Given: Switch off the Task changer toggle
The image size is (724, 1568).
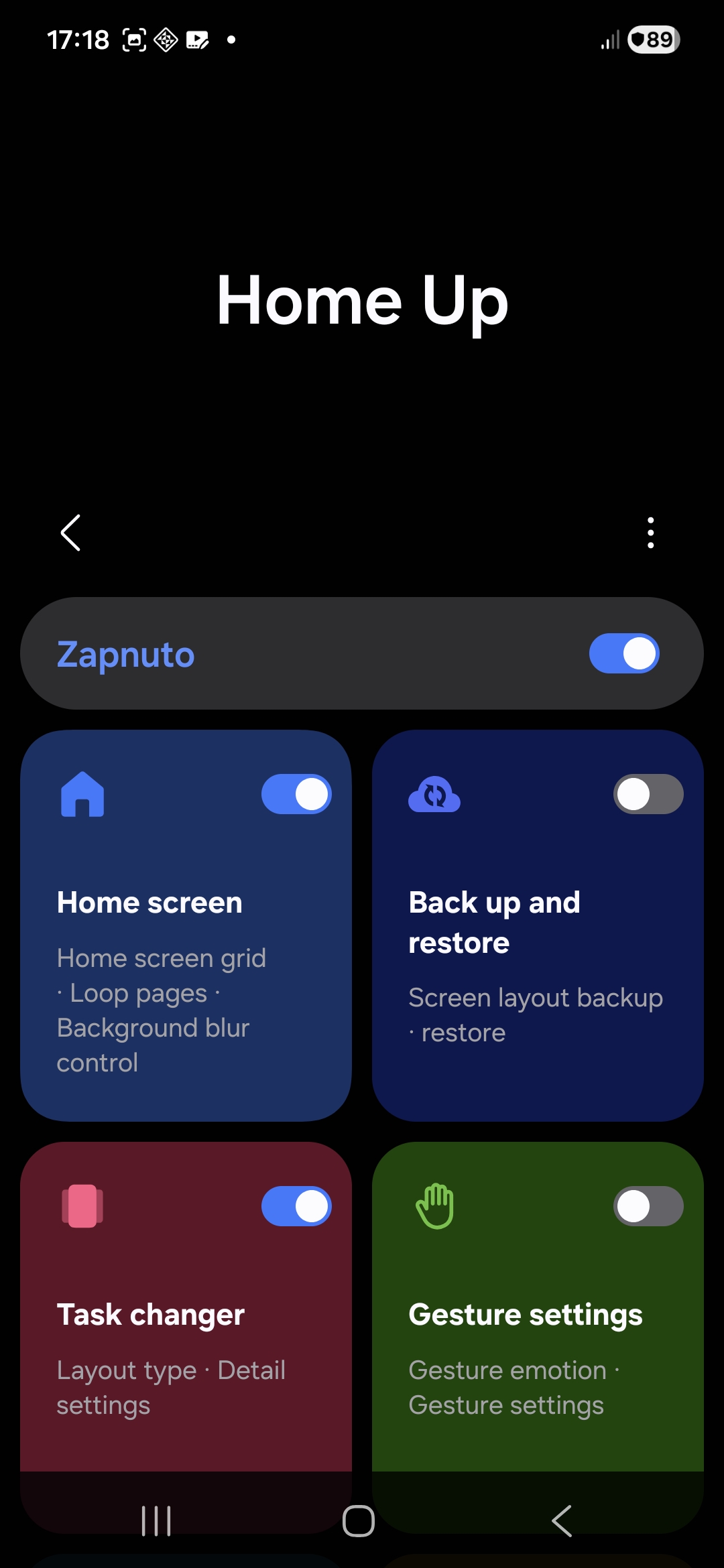Looking at the screenshot, I should pyautogui.click(x=296, y=1206).
